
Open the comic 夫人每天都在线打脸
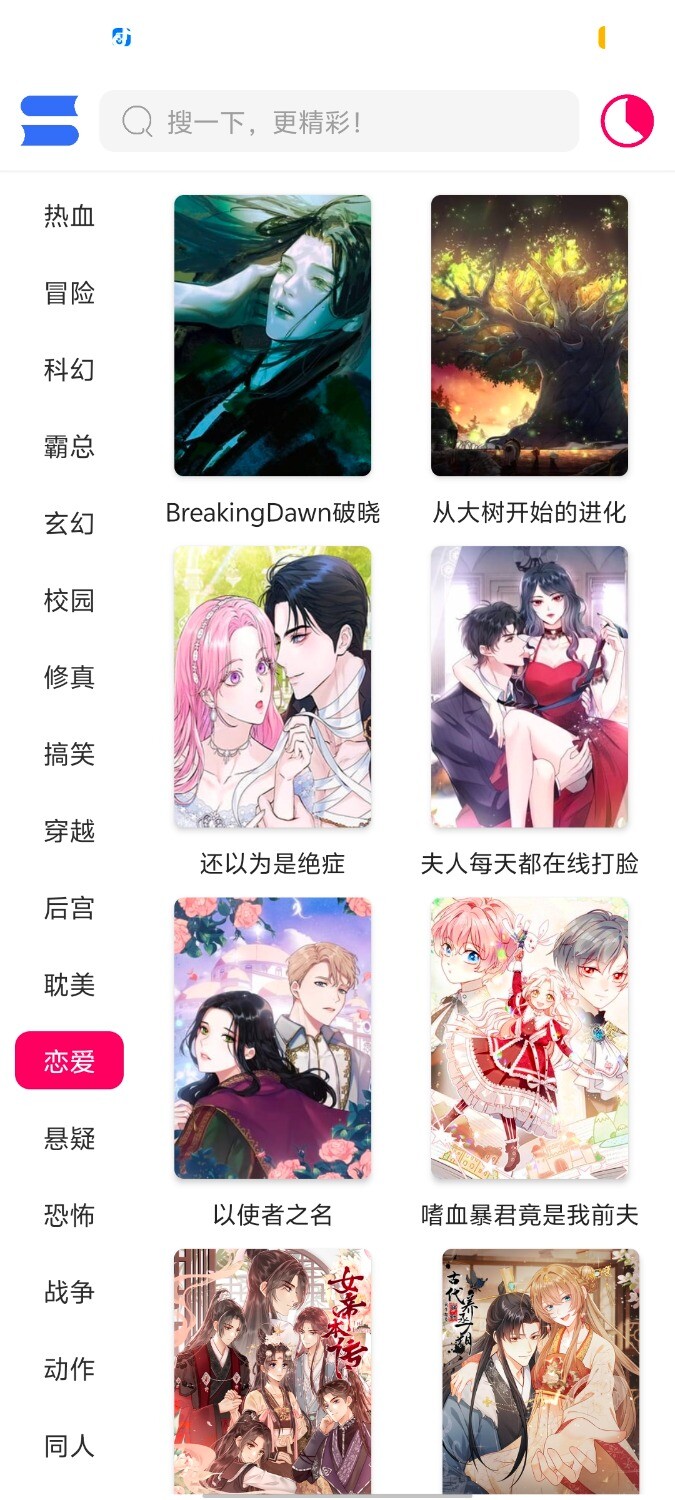point(529,687)
